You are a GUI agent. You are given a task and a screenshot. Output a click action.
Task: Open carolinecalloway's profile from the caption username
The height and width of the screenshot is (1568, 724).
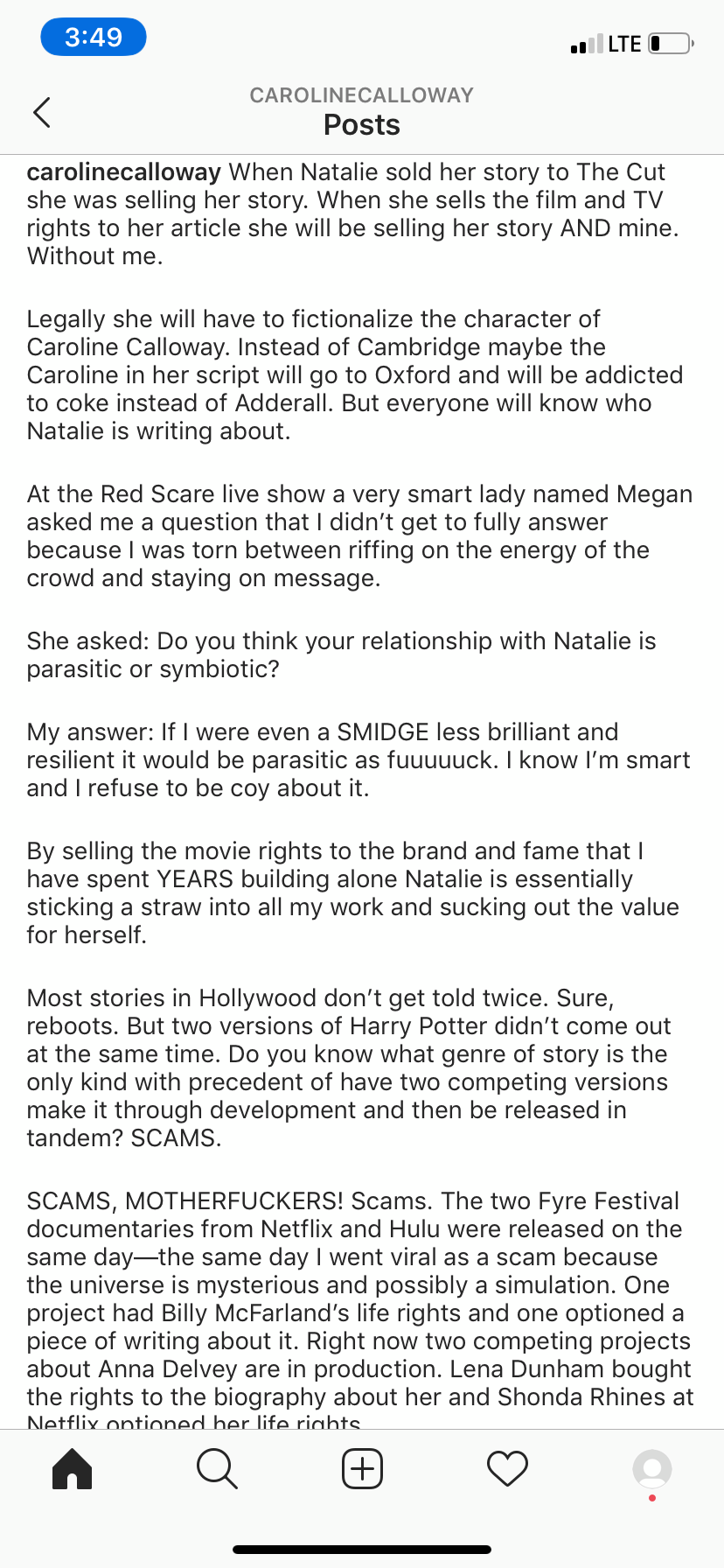[x=123, y=172]
